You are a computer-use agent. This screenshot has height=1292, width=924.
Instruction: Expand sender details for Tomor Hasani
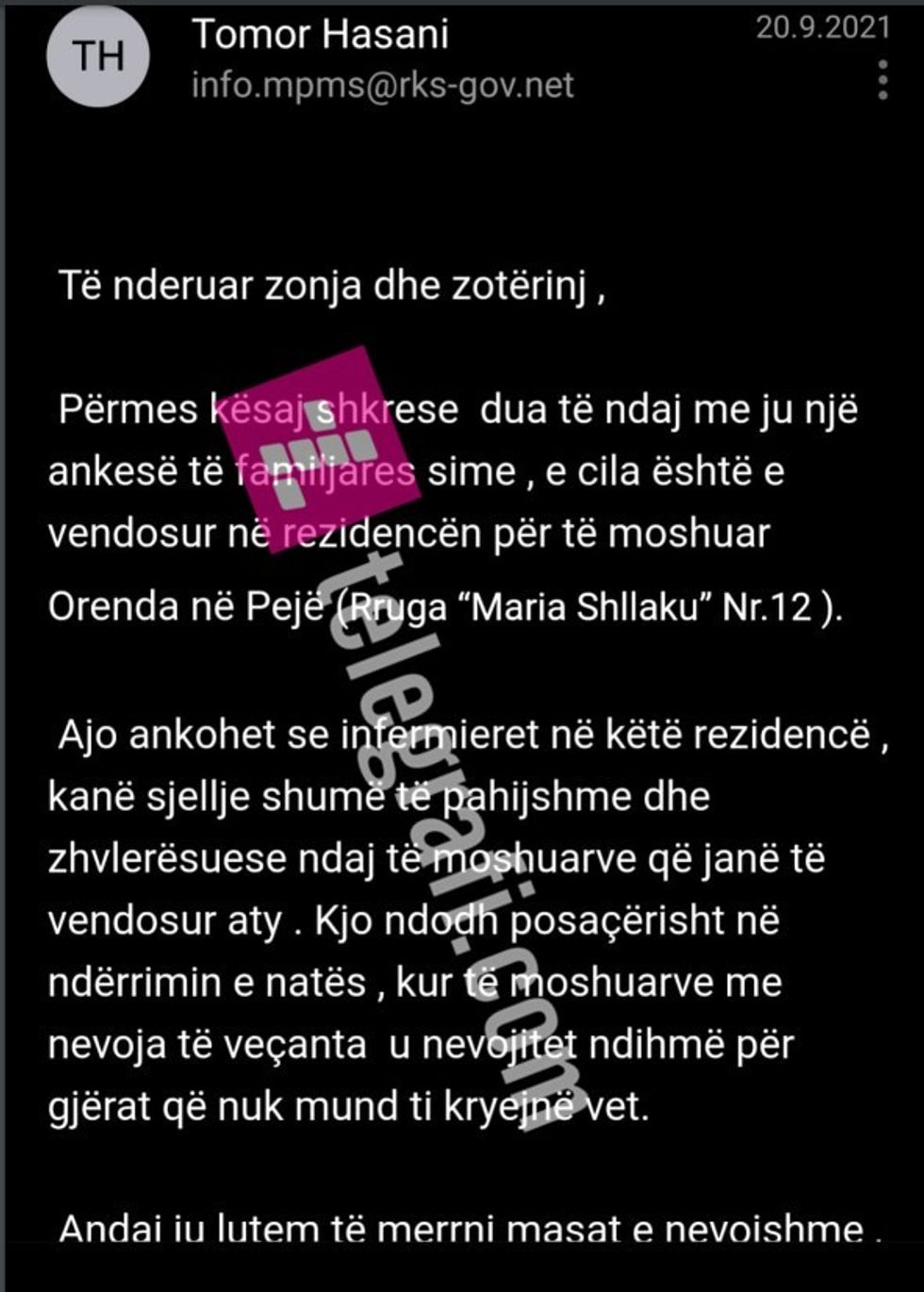coord(321,35)
